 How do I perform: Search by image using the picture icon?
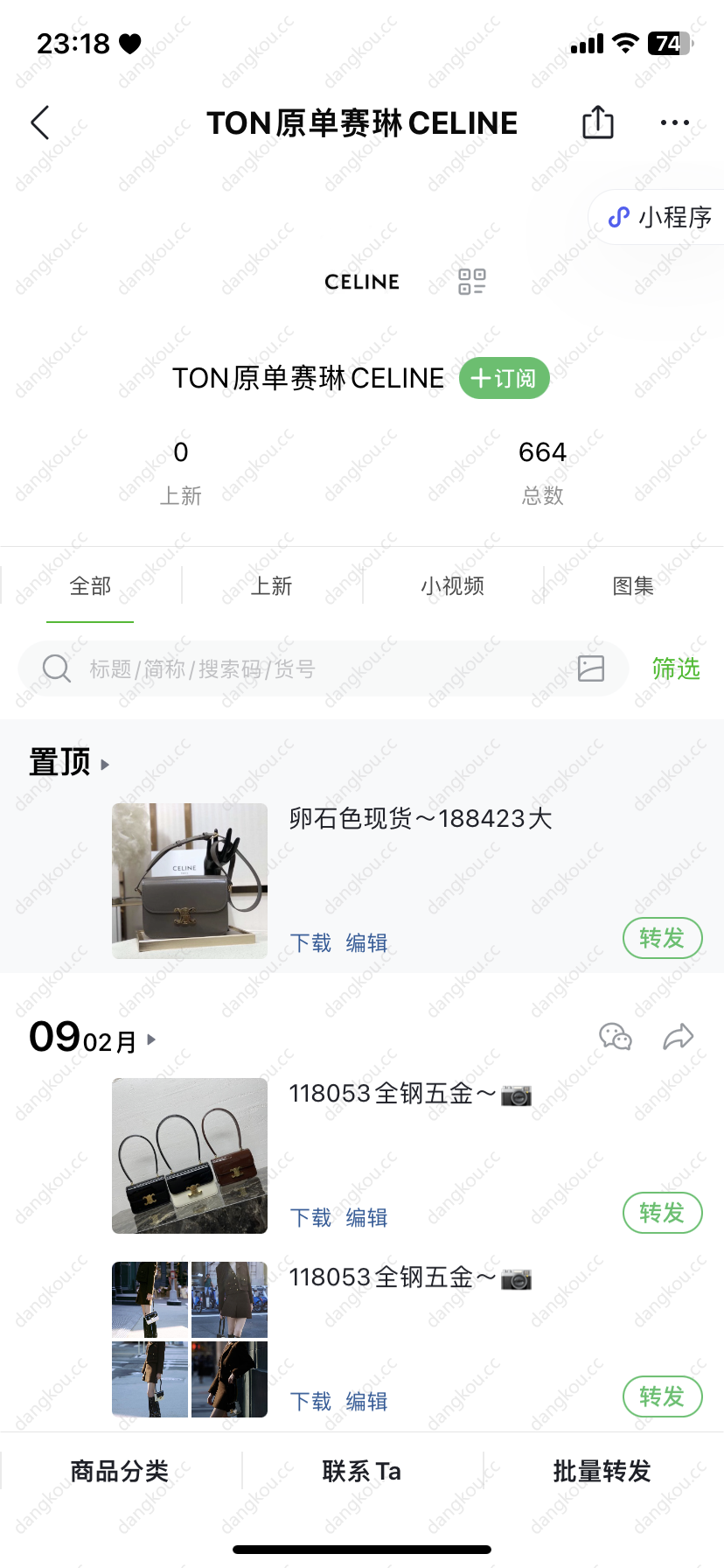pyautogui.click(x=591, y=669)
